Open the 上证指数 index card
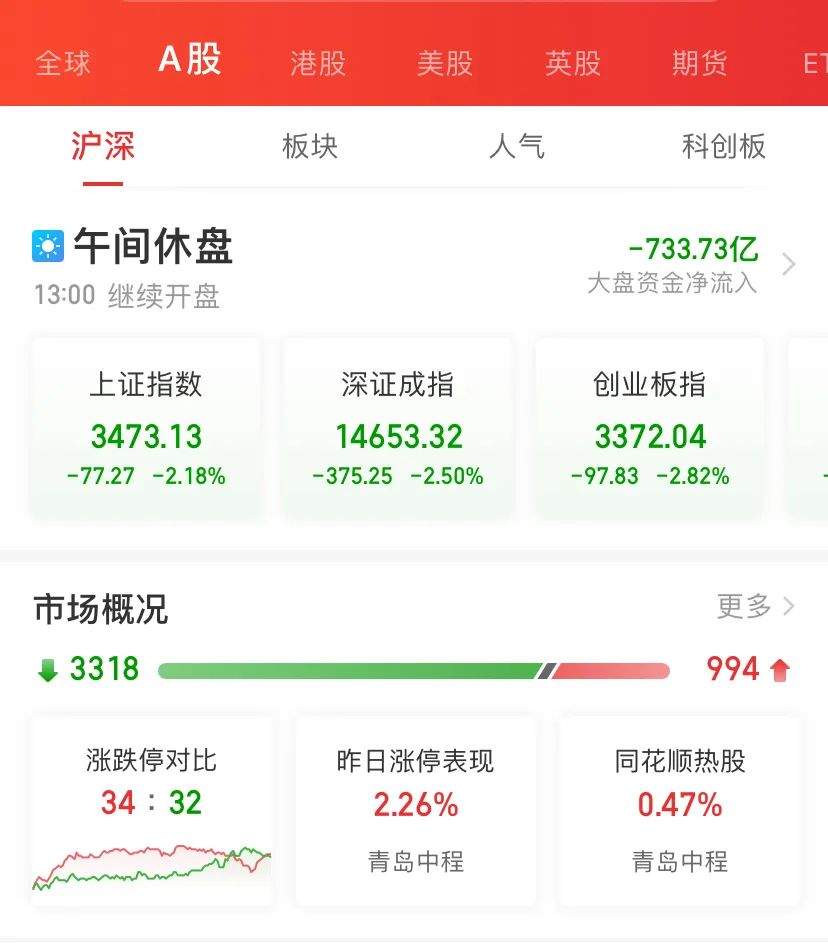The height and width of the screenshot is (943, 828). tap(146, 428)
